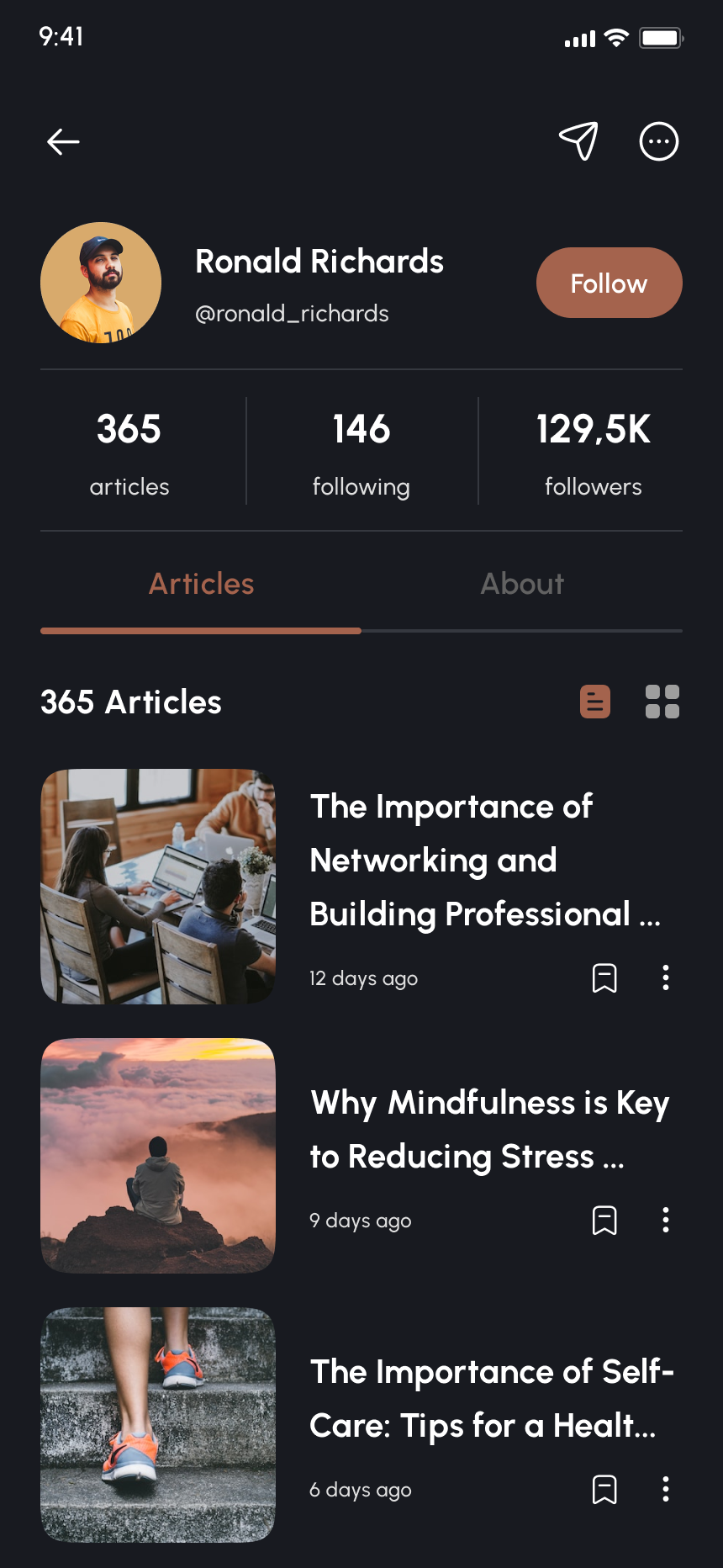Switch to the About tab
The width and height of the screenshot is (723, 1568).
pos(522,585)
